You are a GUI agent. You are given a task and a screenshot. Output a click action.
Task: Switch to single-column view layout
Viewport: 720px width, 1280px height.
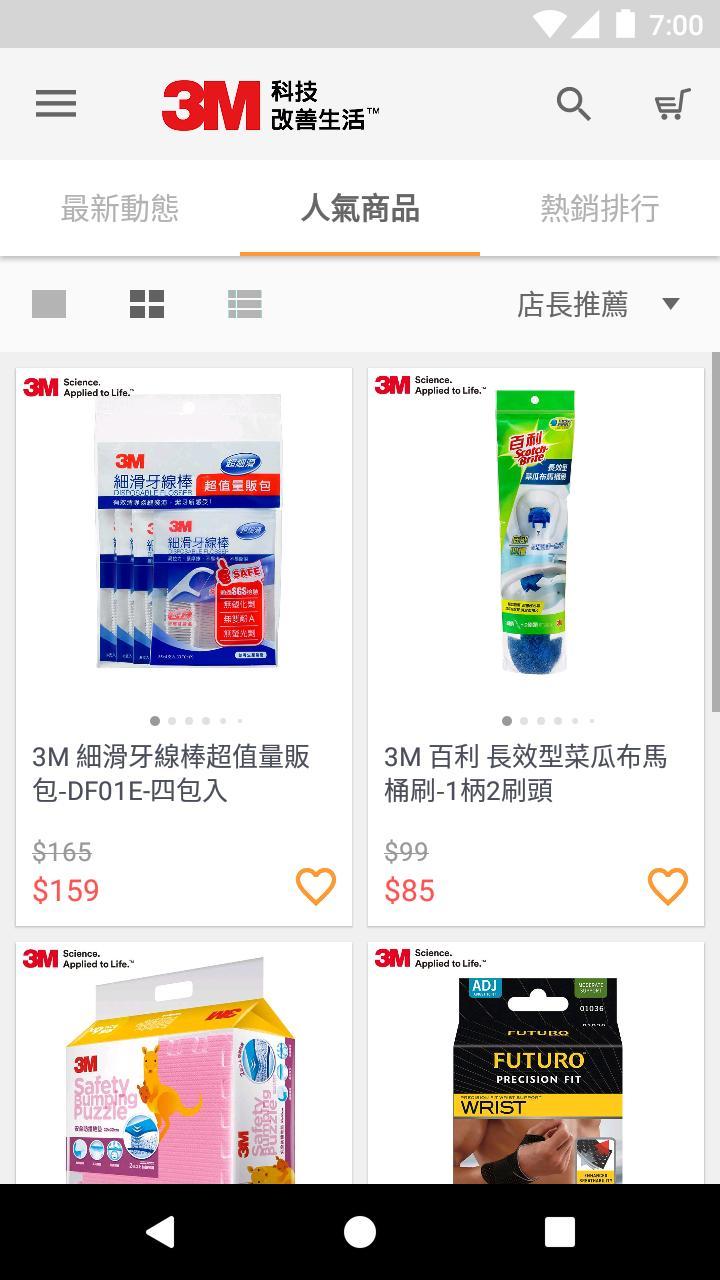coord(48,303)
